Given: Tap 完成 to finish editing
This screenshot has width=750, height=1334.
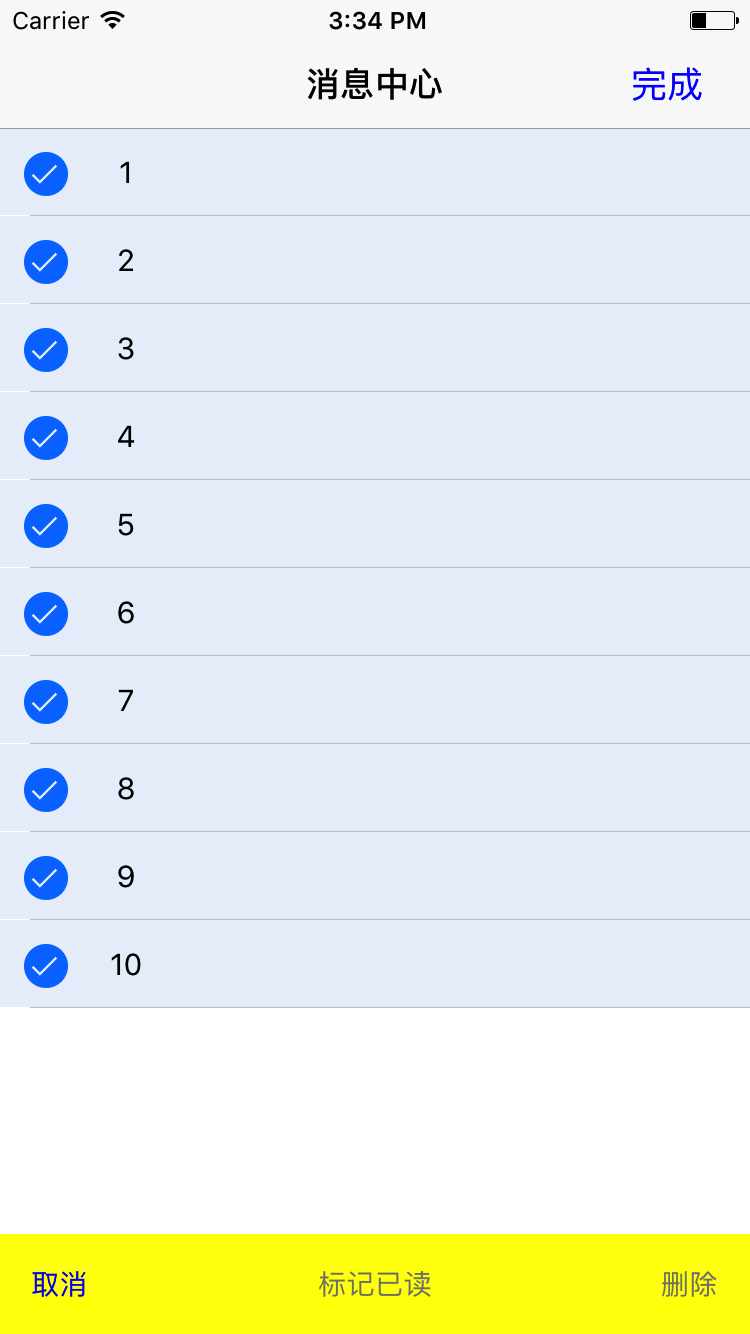Looking at the screenshot, I should pos(666,85).
